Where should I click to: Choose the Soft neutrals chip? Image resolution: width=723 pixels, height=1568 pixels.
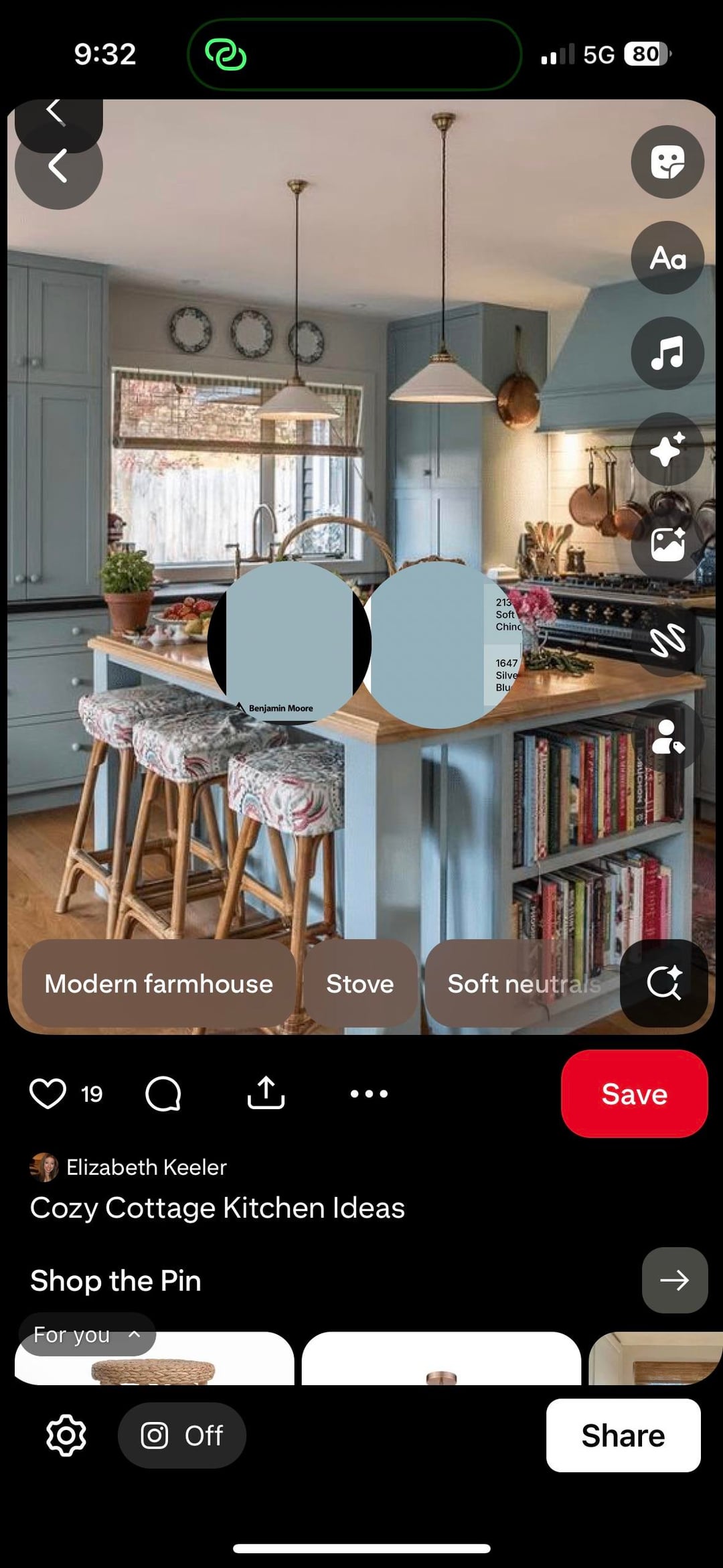pyautogui.click(x=524, y=983)
